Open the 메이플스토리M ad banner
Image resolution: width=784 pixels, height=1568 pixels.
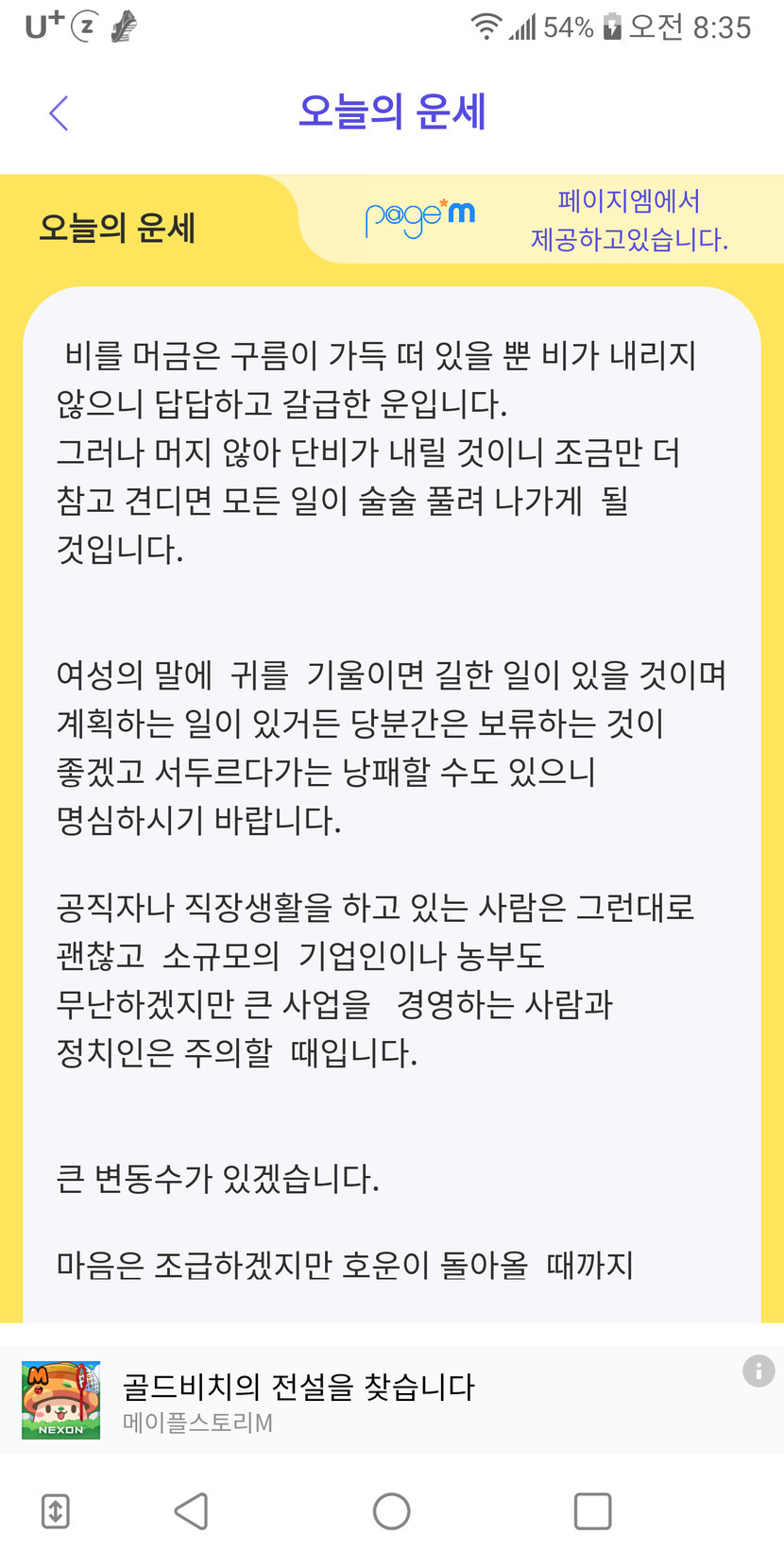click(392, 1401)
